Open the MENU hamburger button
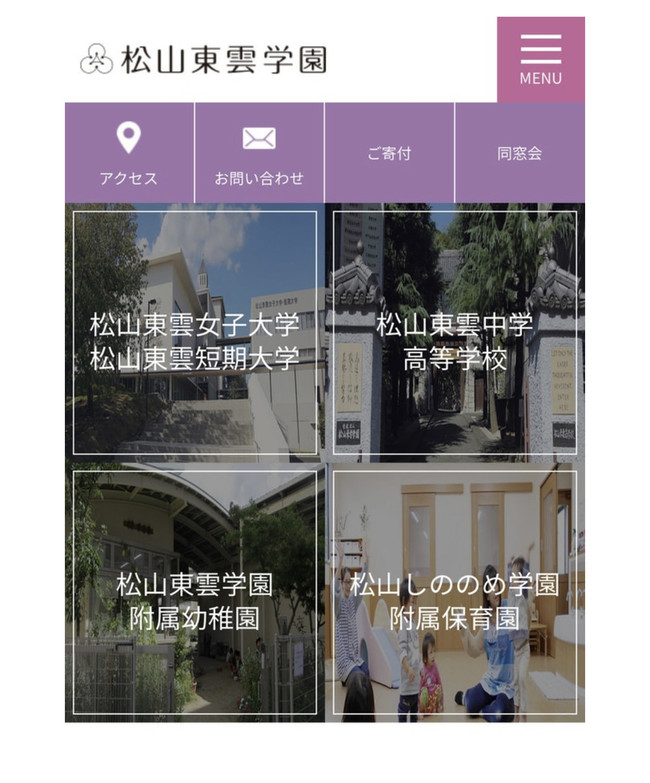650x783 pixels. click(x=540, y=59)
